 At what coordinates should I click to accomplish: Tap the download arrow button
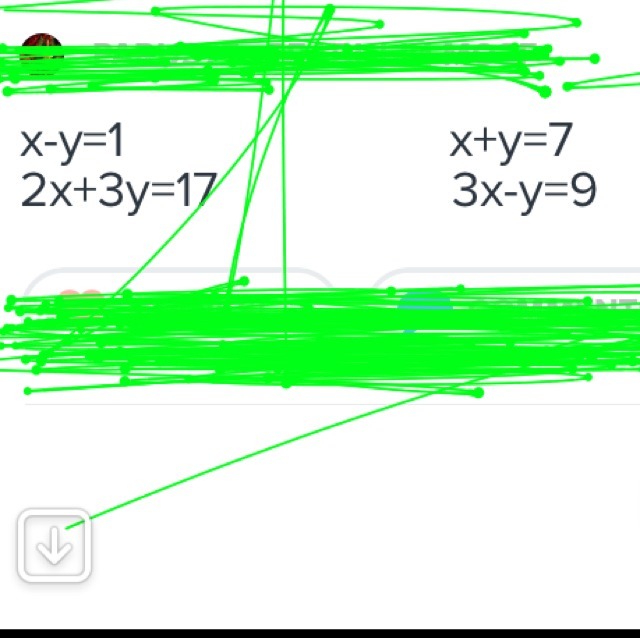54,547
